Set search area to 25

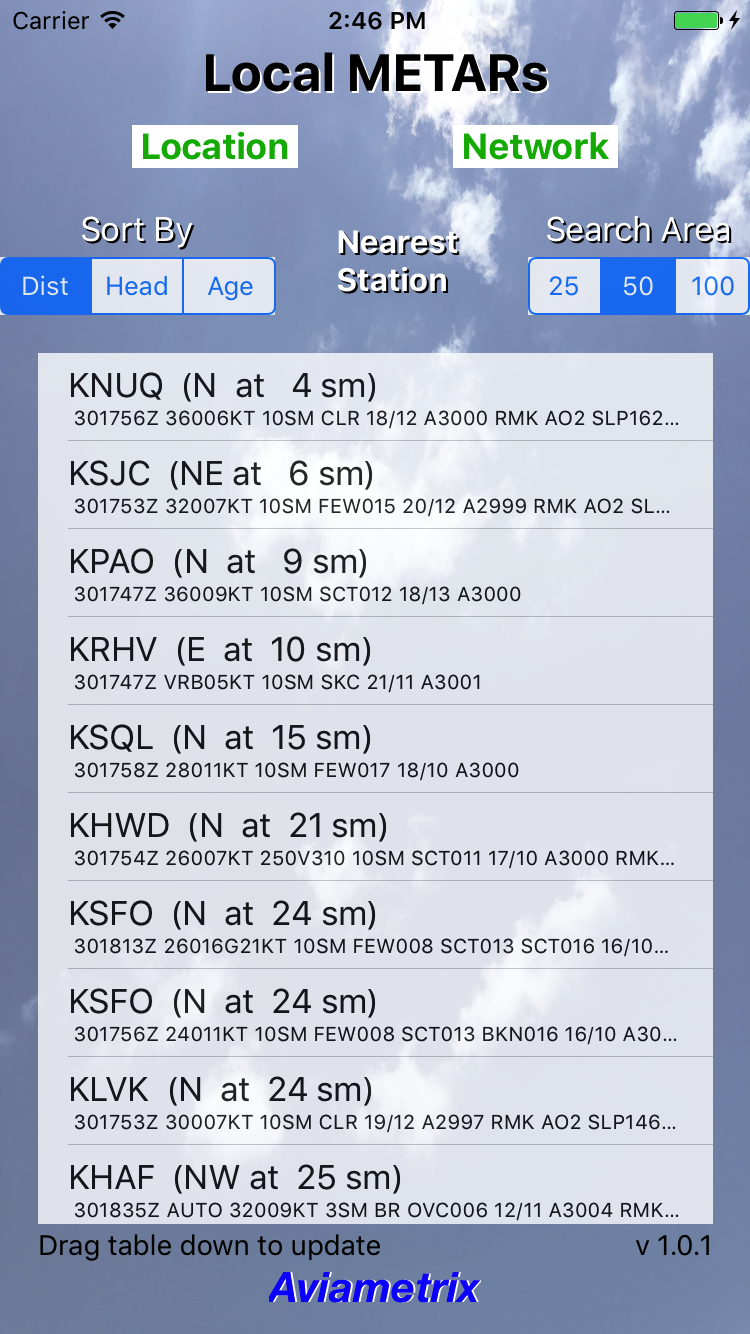(x=564, y=287)
